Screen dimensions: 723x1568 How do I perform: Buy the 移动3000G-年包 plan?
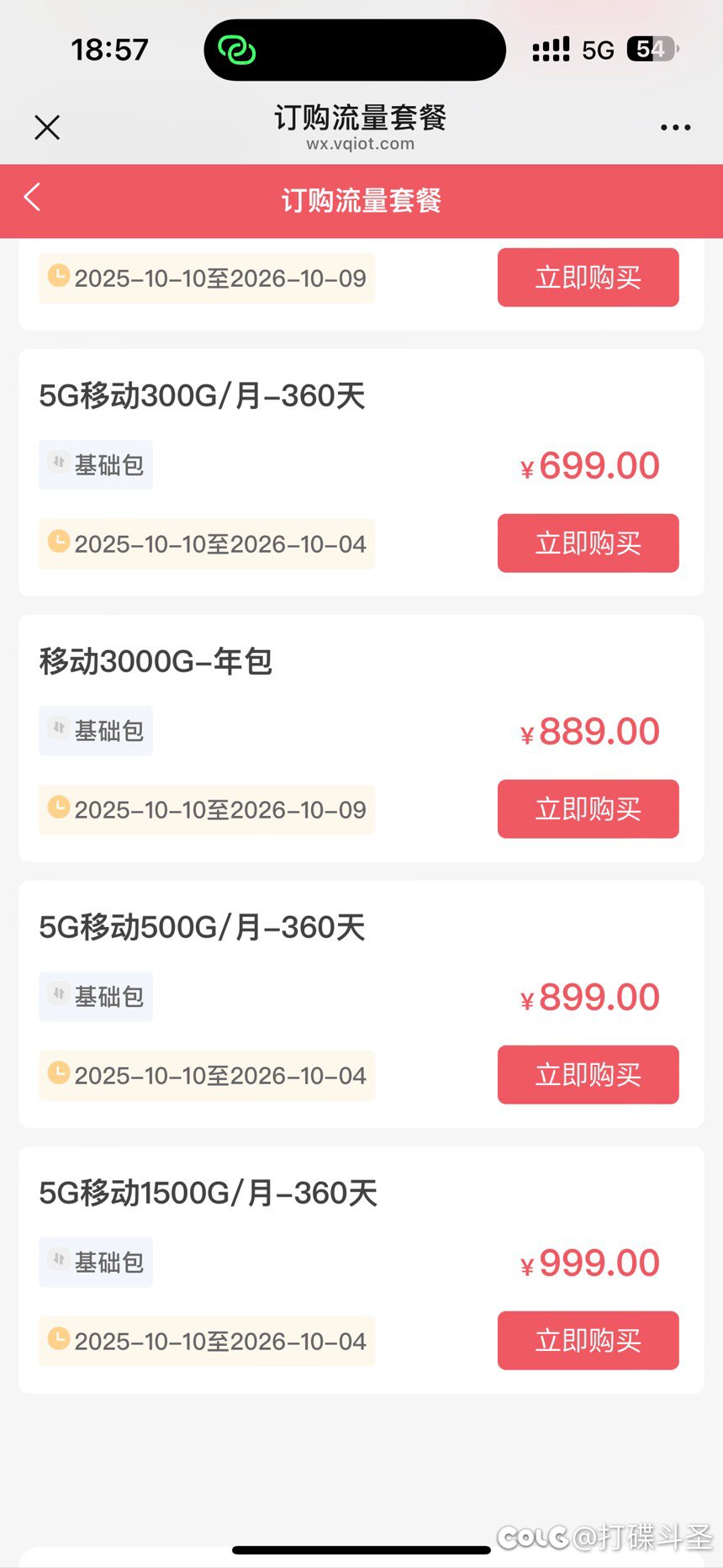pyautogui.click(x=588, y=809)
